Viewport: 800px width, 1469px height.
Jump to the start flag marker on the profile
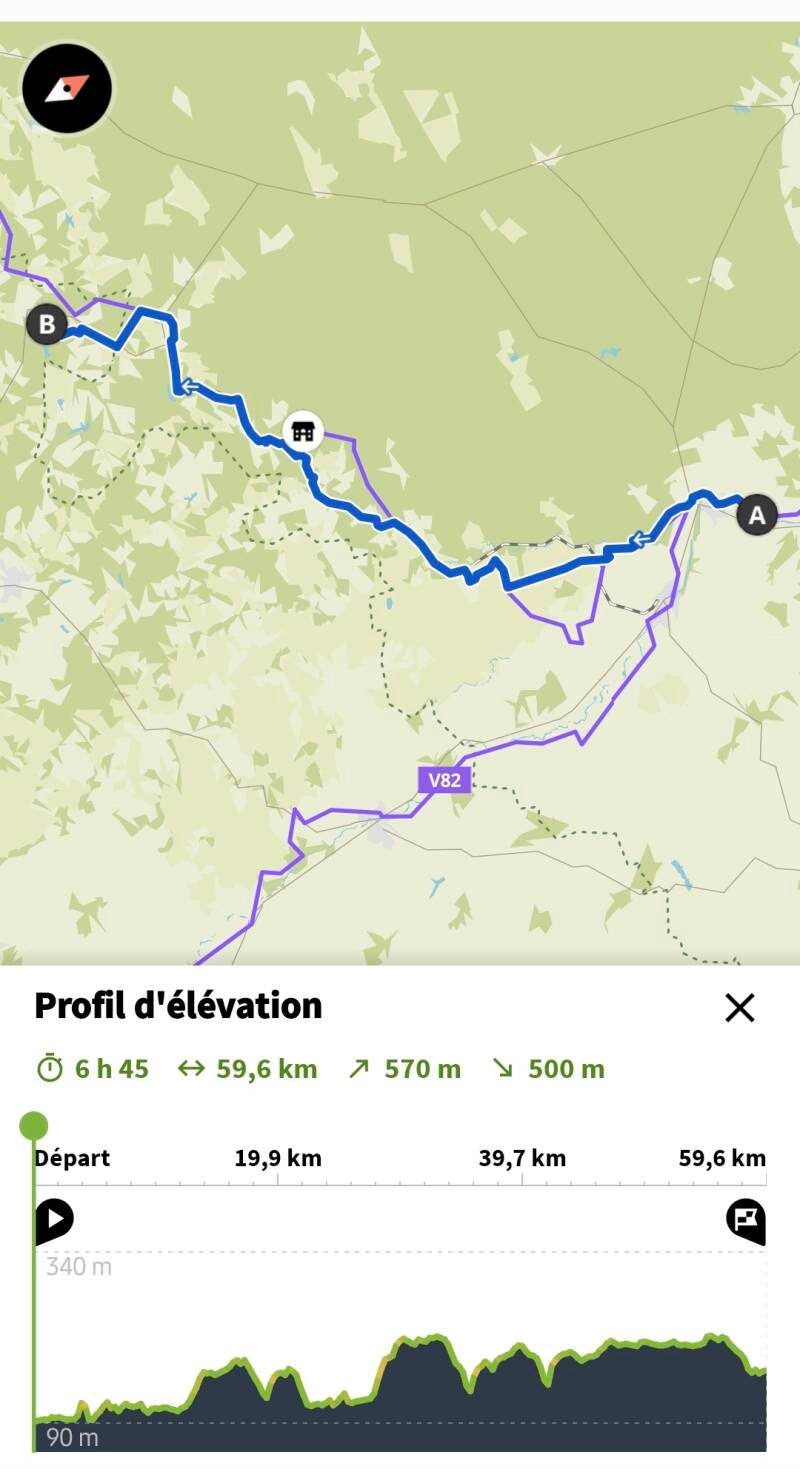tap(54, 1221)
